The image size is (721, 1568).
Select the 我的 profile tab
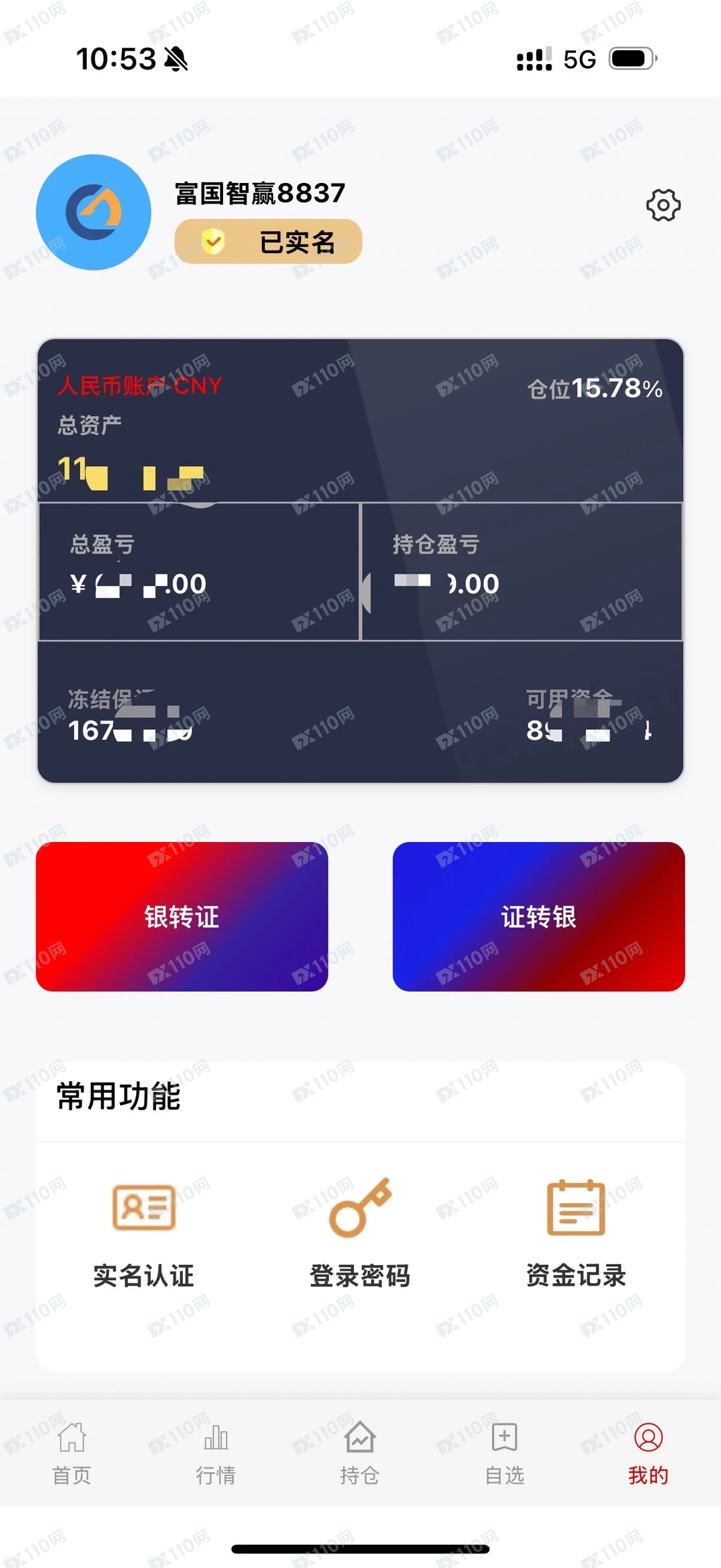(x=648, y=1453)
